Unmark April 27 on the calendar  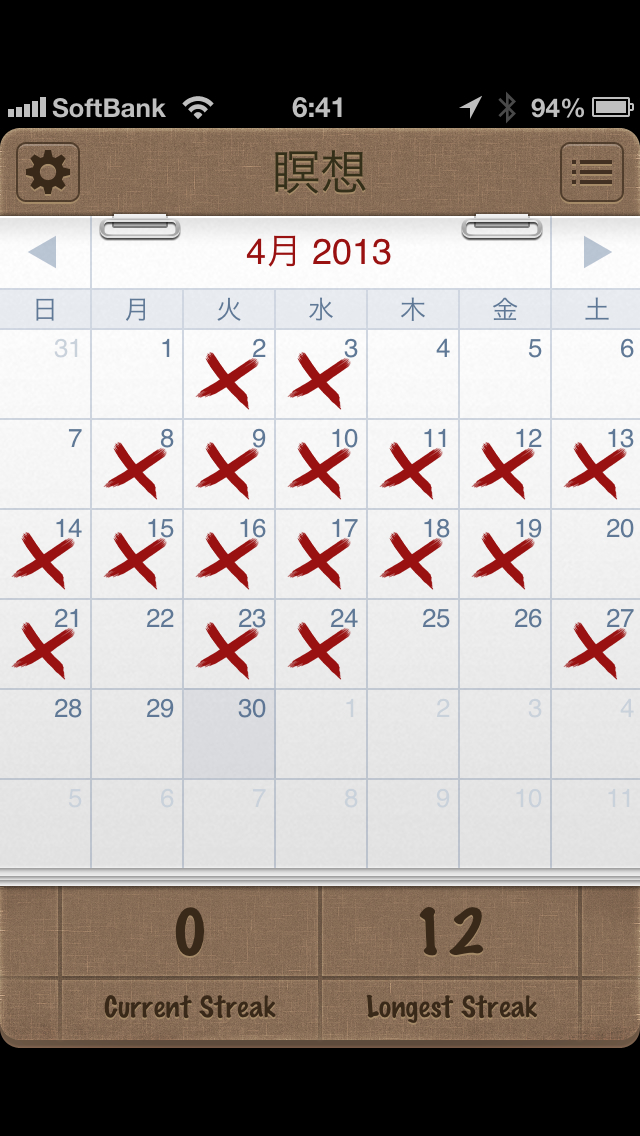(597, 646)
